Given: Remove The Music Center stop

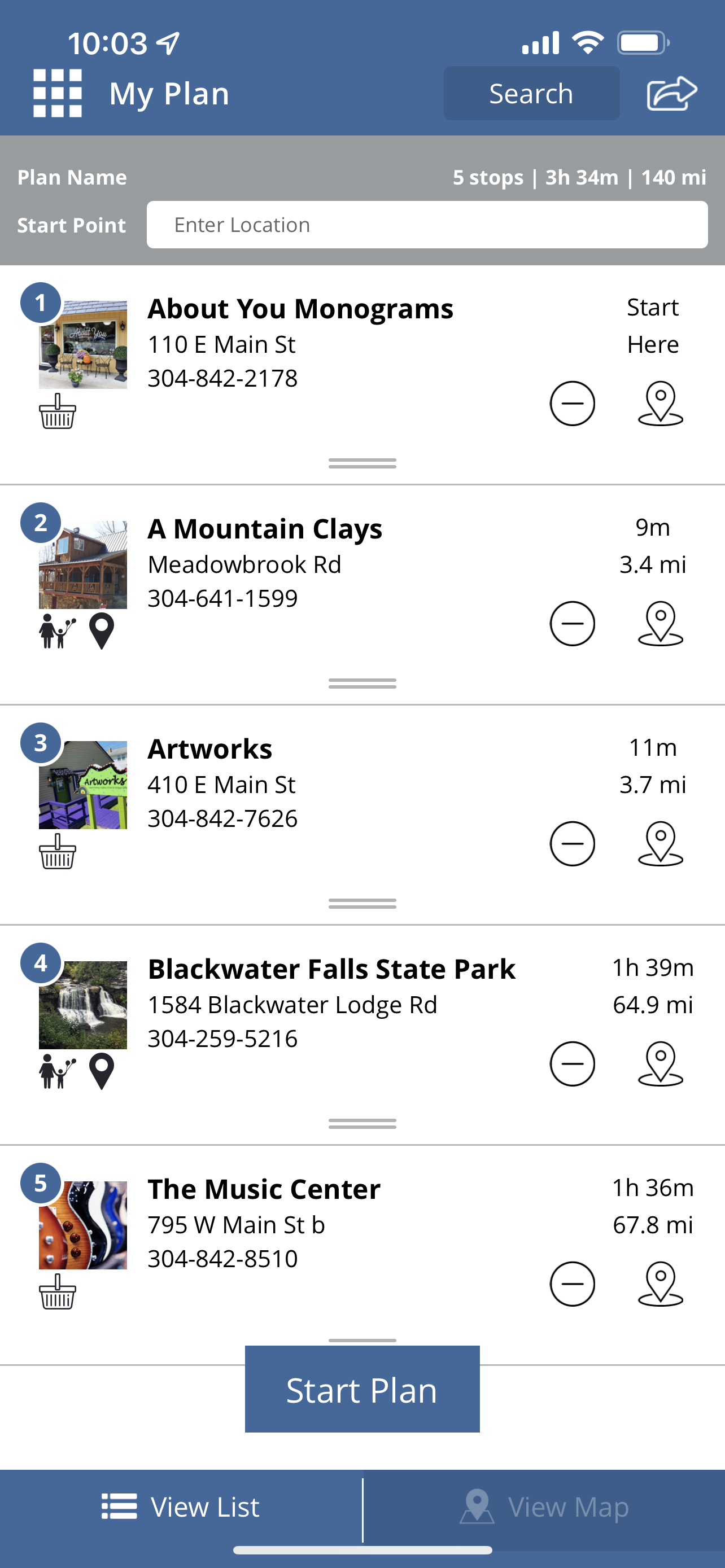Looking at the screenshot, I should [x=572, y=1284].
